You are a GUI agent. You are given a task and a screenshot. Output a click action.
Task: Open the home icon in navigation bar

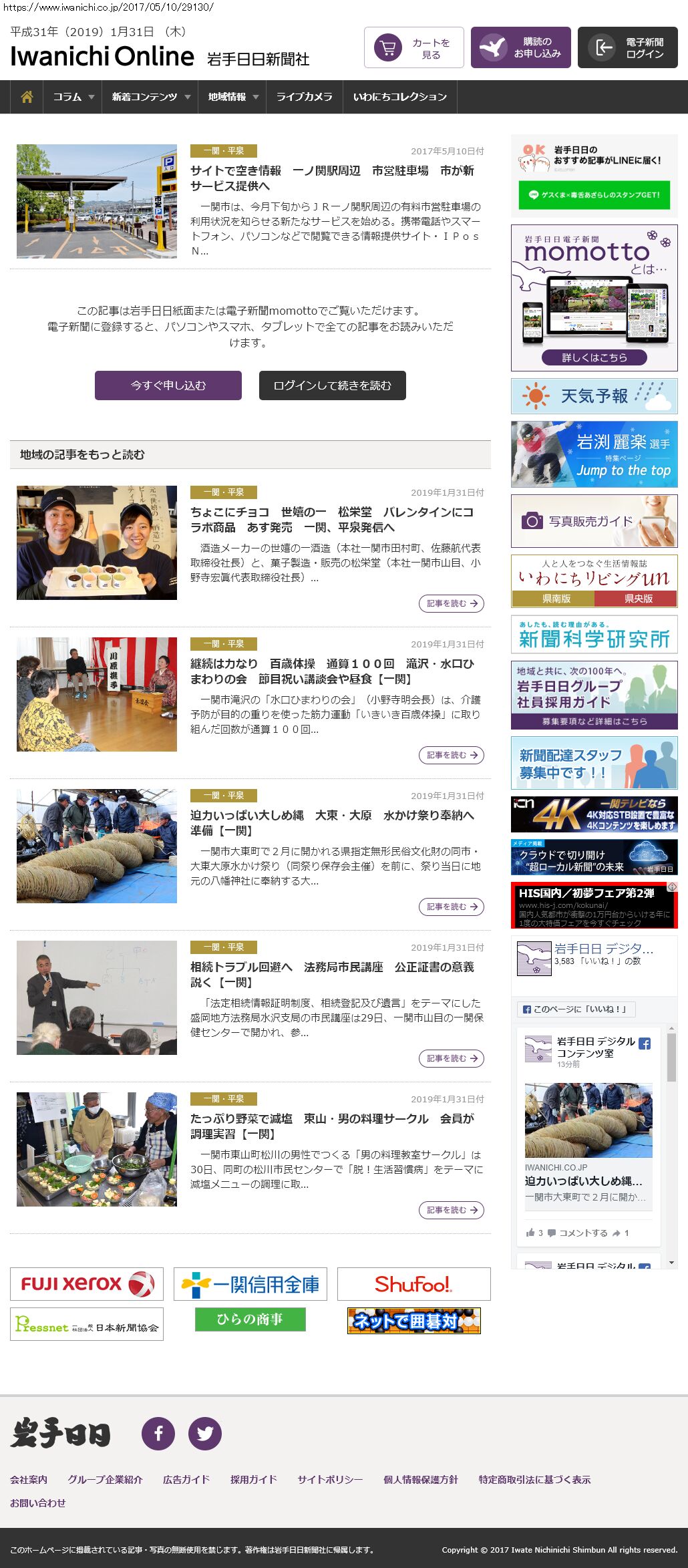point(27,97)
